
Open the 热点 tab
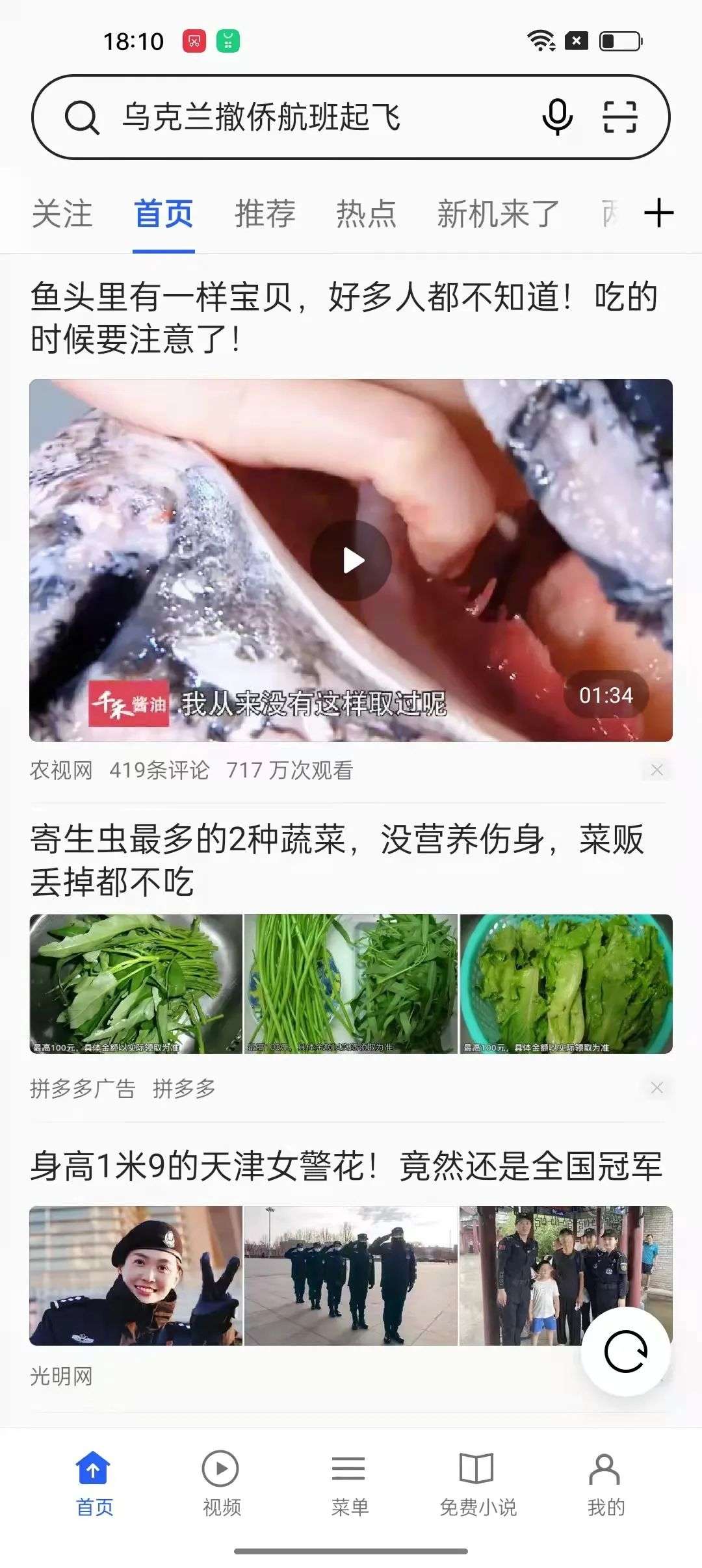[x=366, y=214]
